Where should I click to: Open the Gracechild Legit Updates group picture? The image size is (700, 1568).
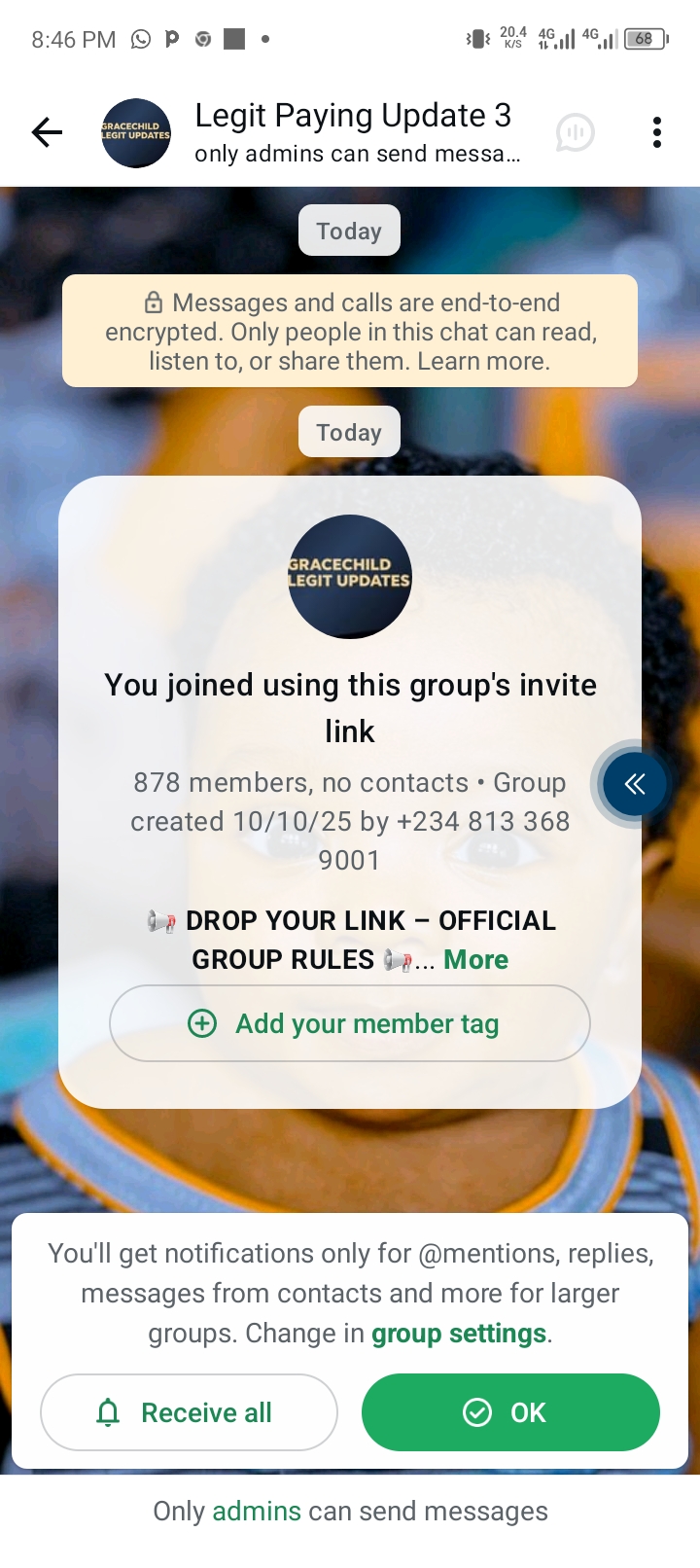coord(350,577)
